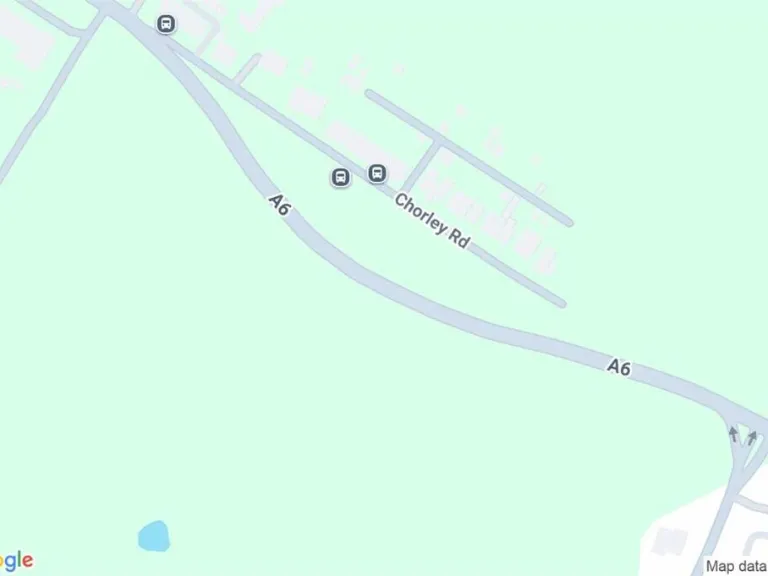This screenshot has height=576, width=768.
Task: Select the bus stop marker nearest the Chorley Rd label
Action: tap(377, 173)
